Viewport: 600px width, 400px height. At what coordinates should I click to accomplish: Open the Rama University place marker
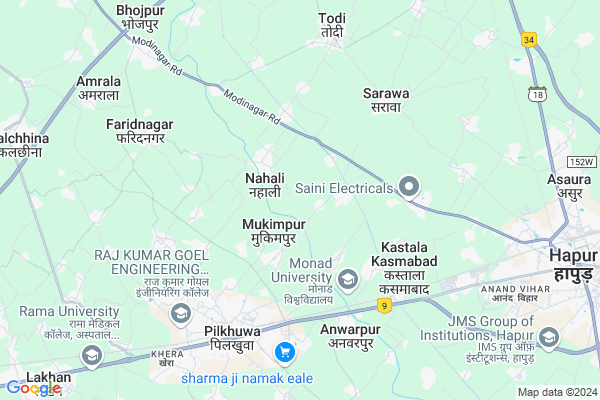click(x=91, y=357)
